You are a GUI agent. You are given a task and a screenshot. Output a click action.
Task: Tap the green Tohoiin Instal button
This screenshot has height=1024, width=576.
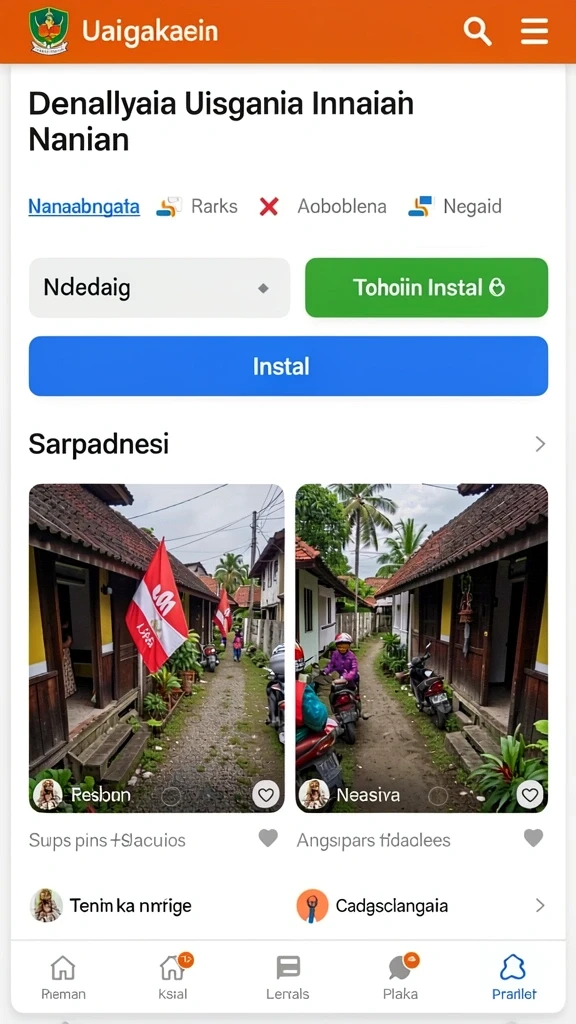pos(426,287)
